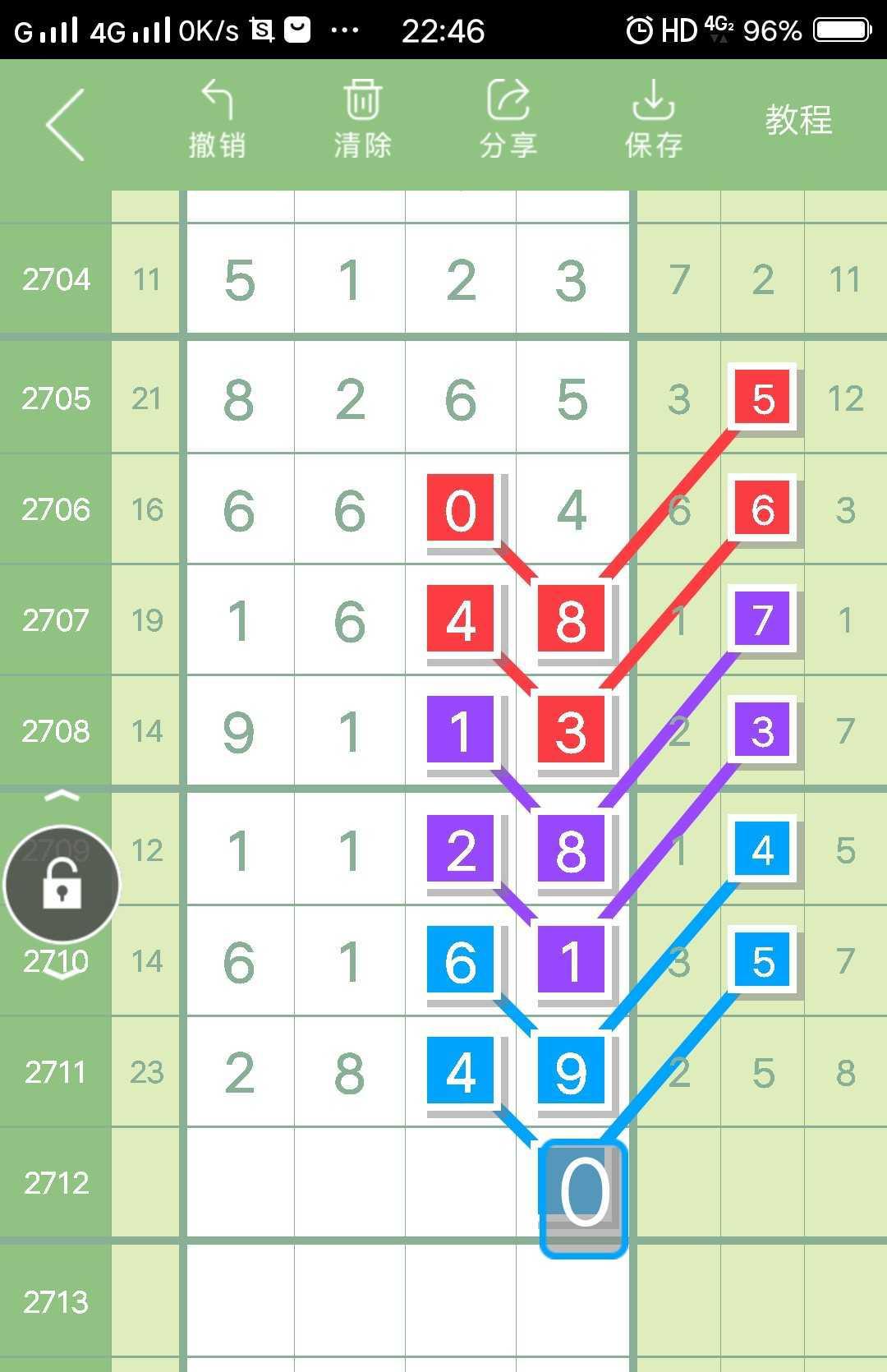
Task: Clear all marks with 清除
Action: tap(362, 120)
